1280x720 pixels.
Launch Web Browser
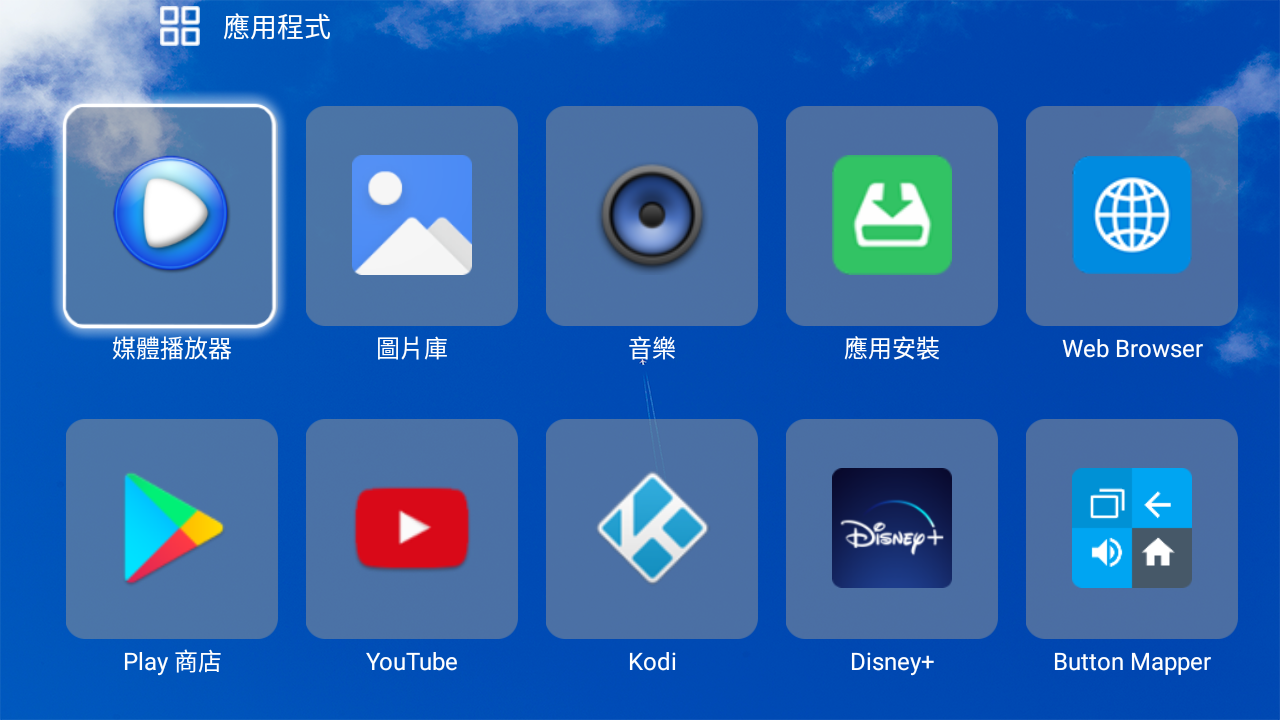[x=1132, y=215]
